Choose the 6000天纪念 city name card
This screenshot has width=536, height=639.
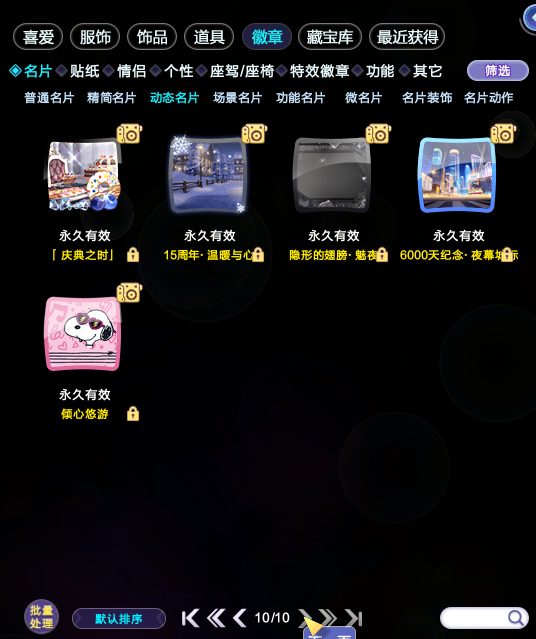pos(458,175)
